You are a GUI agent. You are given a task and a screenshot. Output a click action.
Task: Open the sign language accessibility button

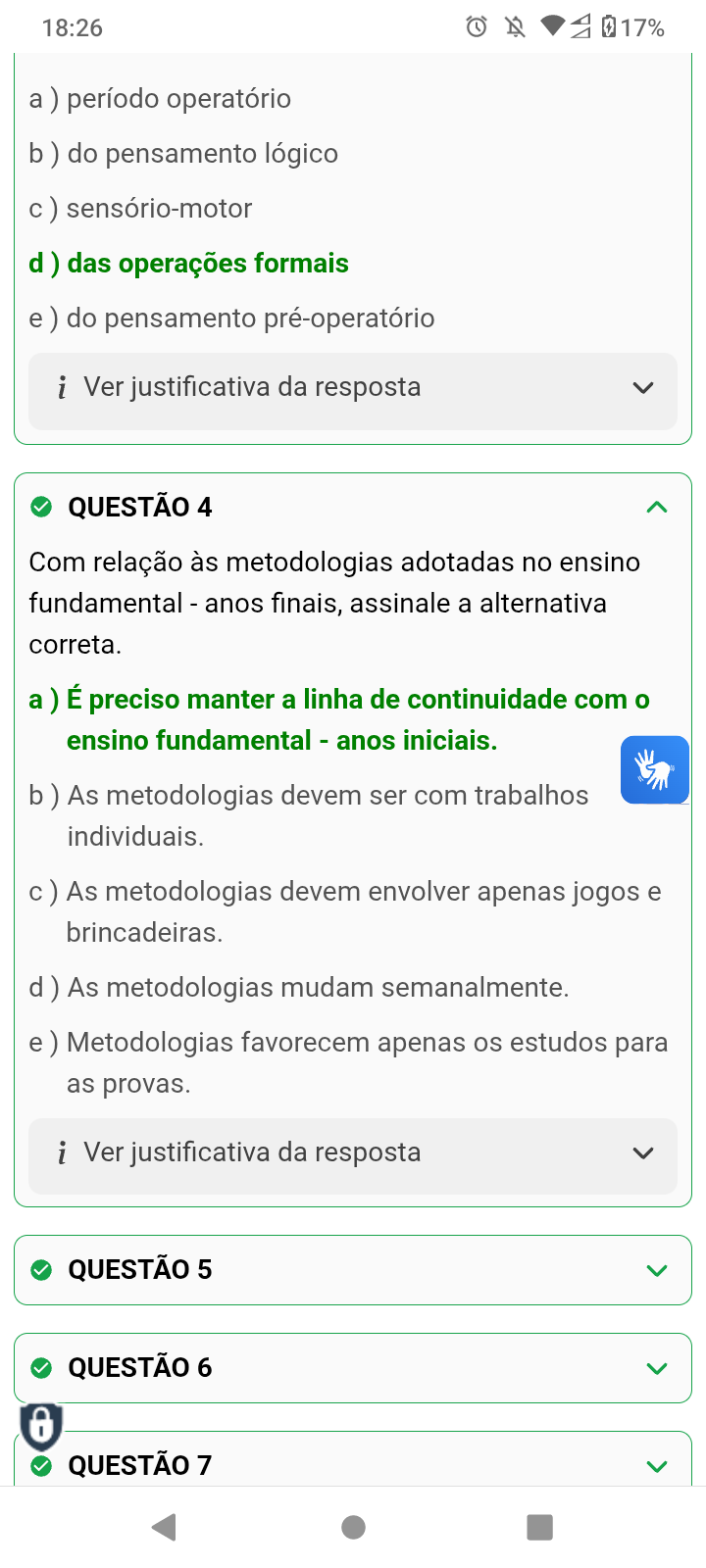coord(654,769)
